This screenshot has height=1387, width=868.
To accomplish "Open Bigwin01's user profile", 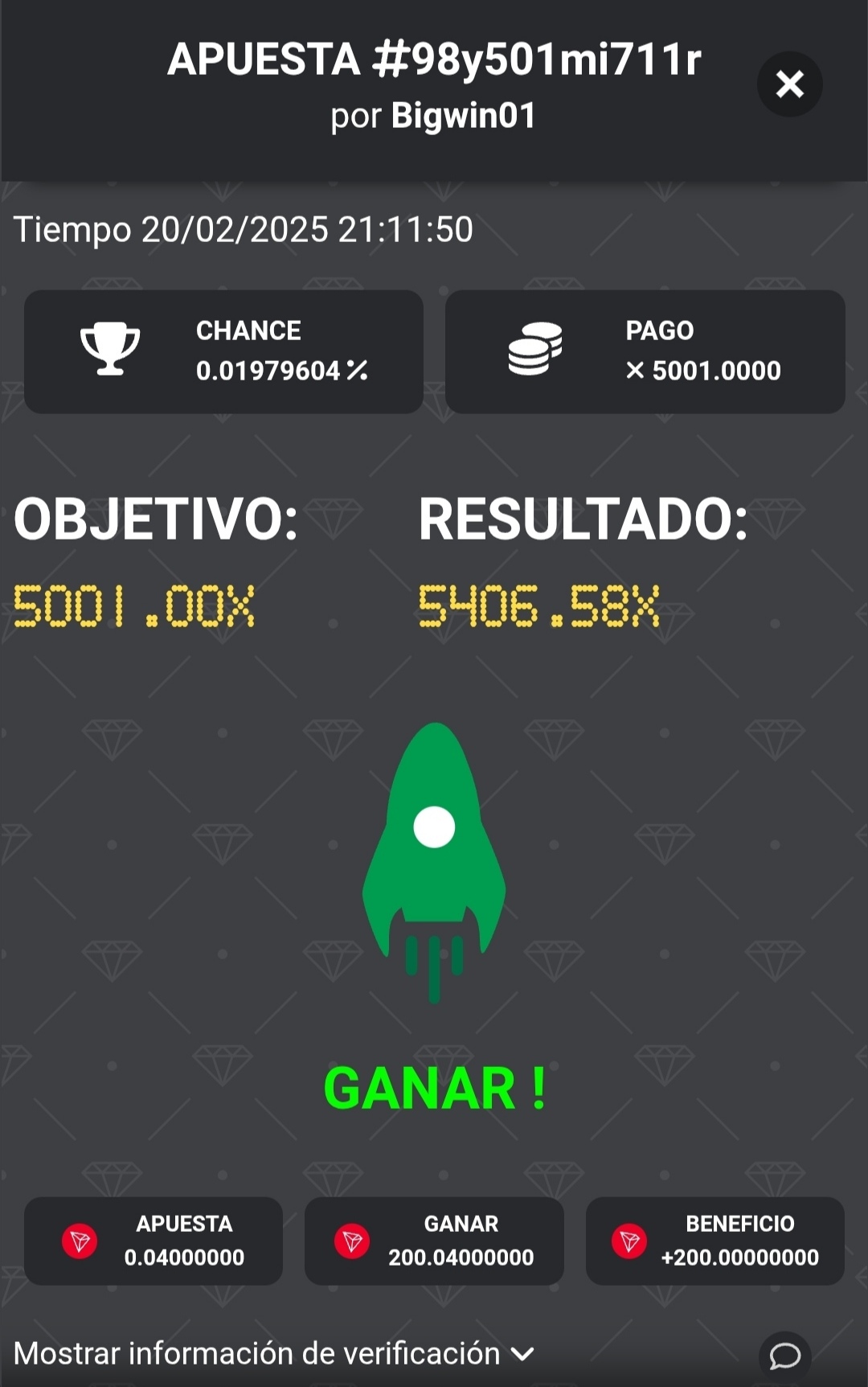I will tap(463, 116).
